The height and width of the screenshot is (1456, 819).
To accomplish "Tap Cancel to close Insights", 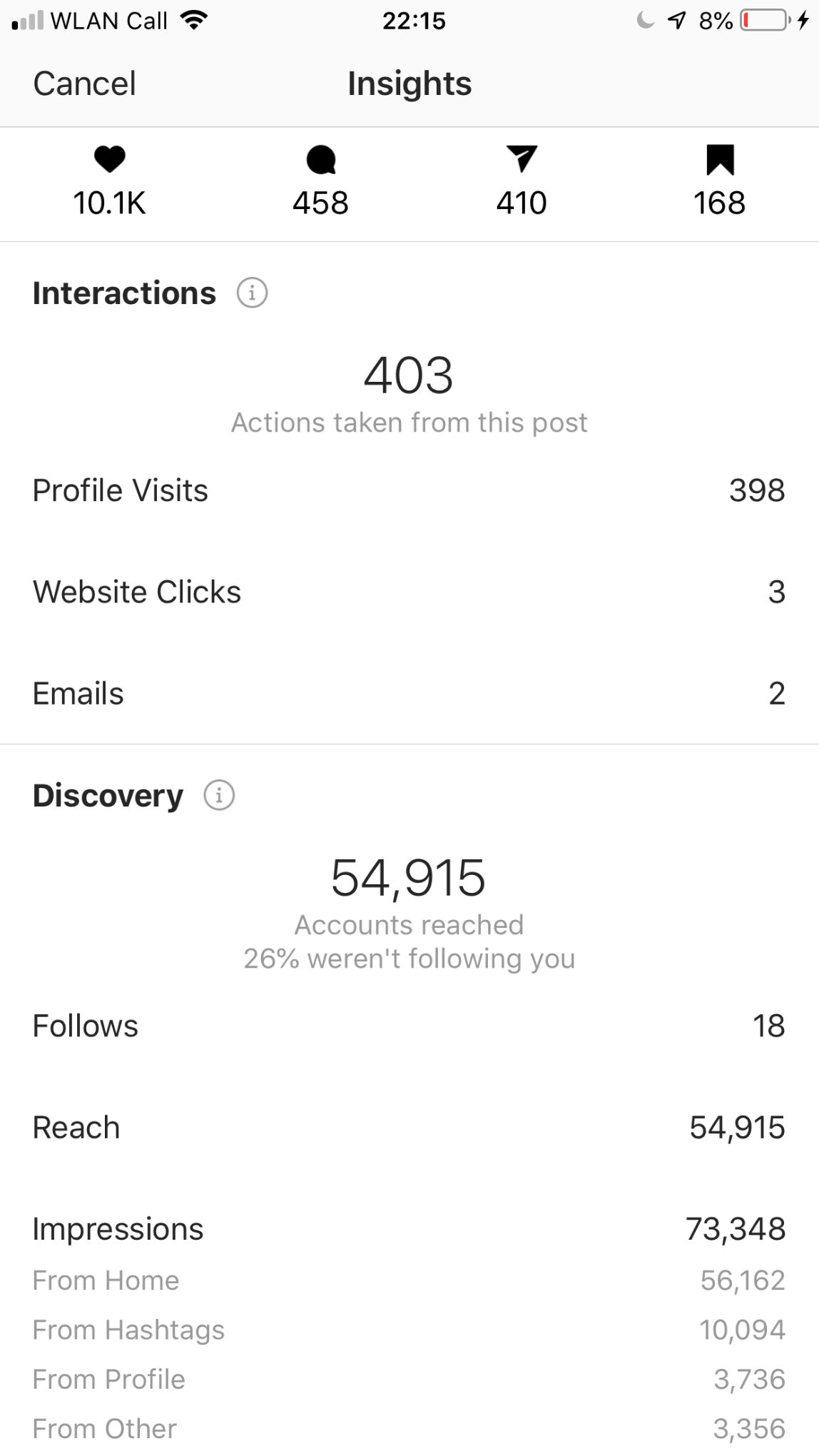I will (x=84, y=84).
